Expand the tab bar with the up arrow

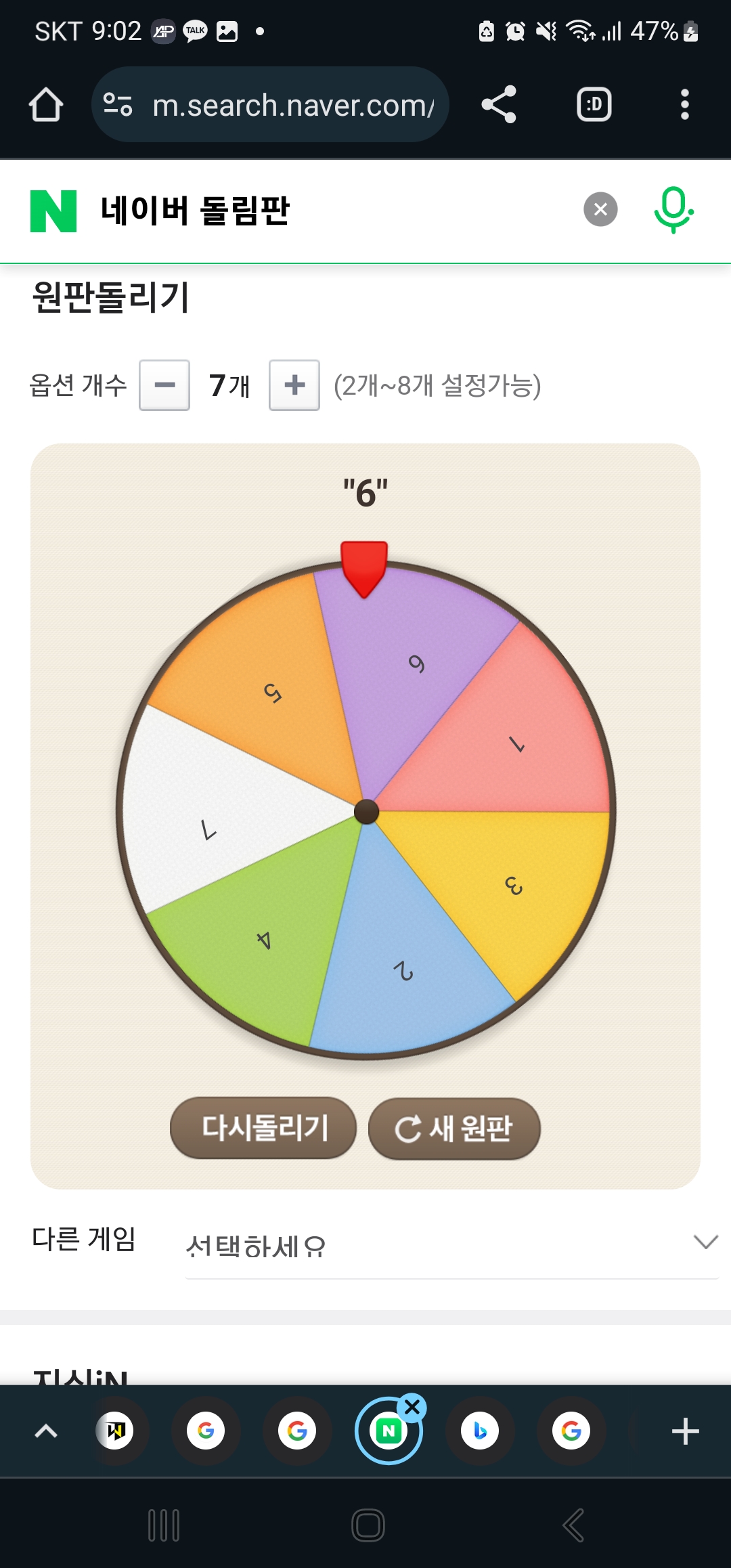46,1431
